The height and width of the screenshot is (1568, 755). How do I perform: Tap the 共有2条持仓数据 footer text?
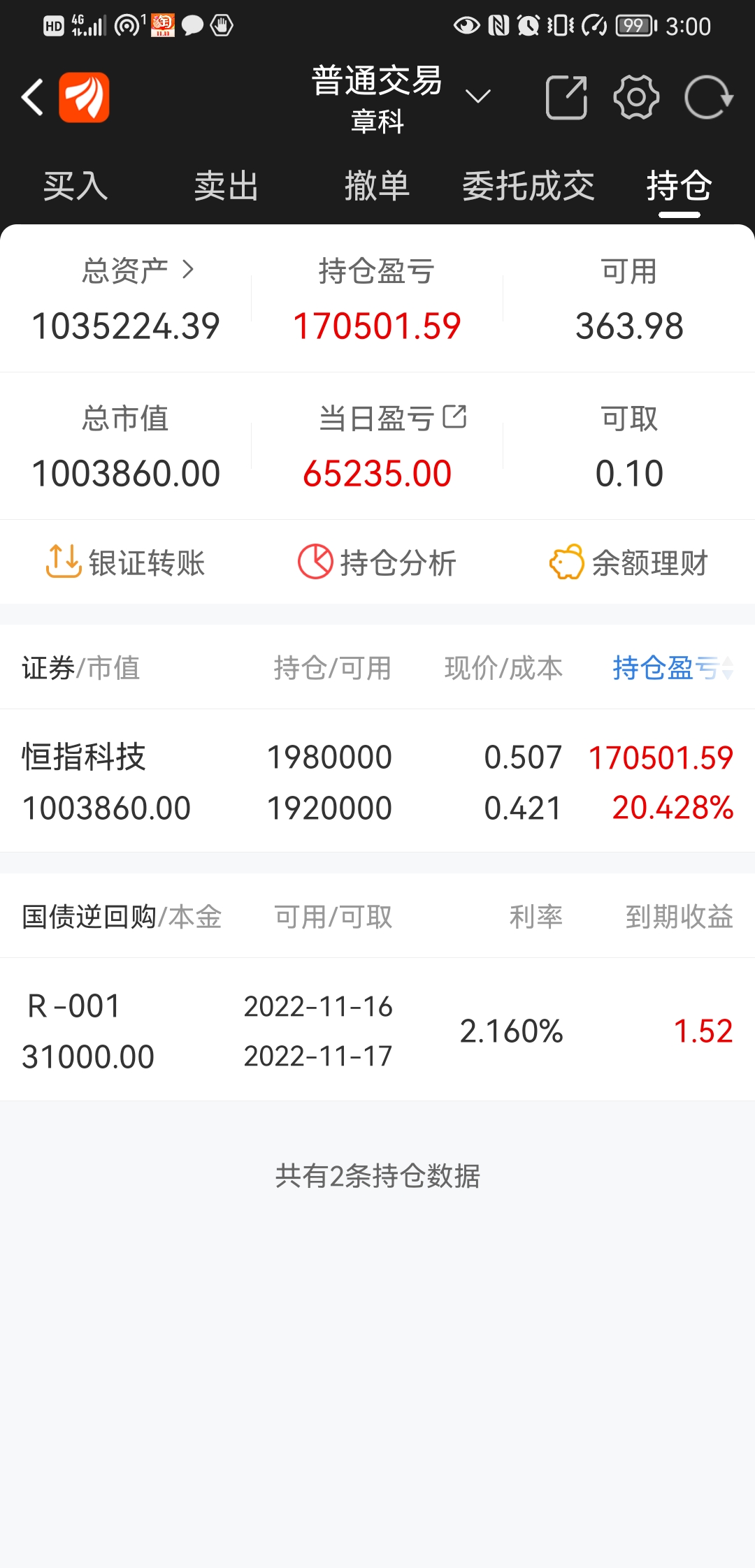[x=377, y=1176]
